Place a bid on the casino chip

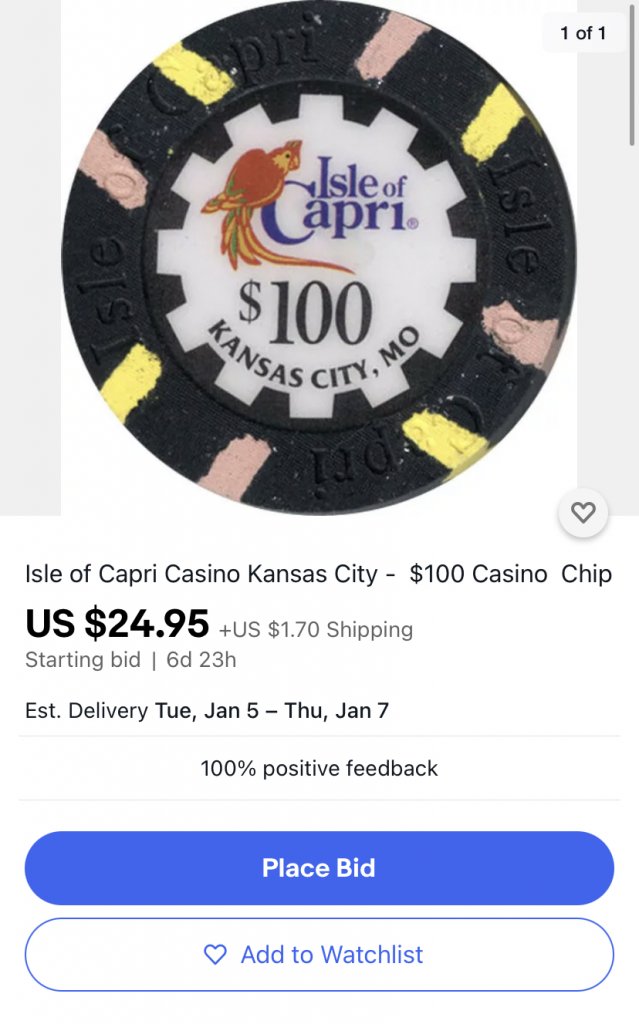pos(319,868)
